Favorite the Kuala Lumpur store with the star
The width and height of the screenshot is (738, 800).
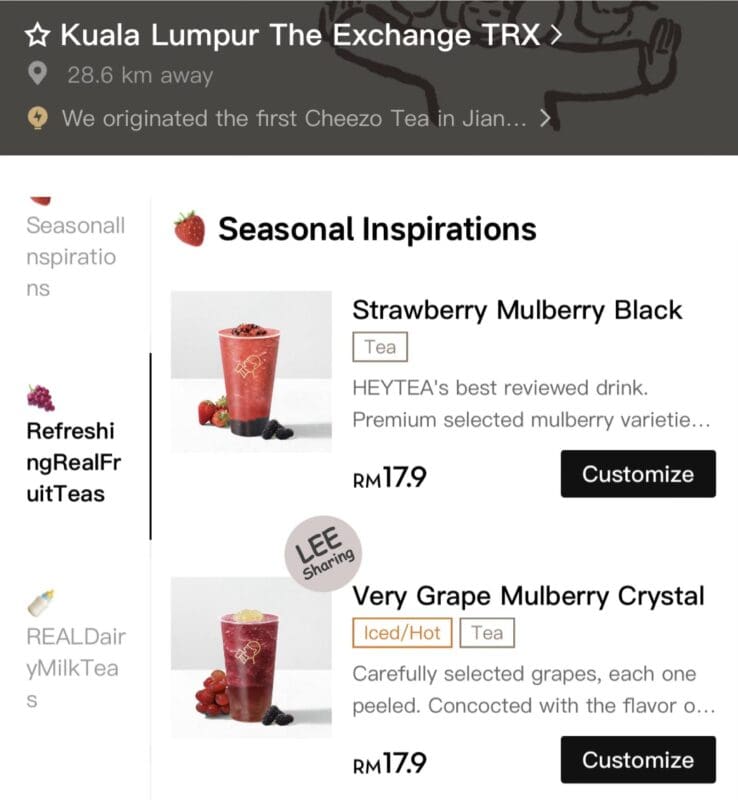coord(37,36)
